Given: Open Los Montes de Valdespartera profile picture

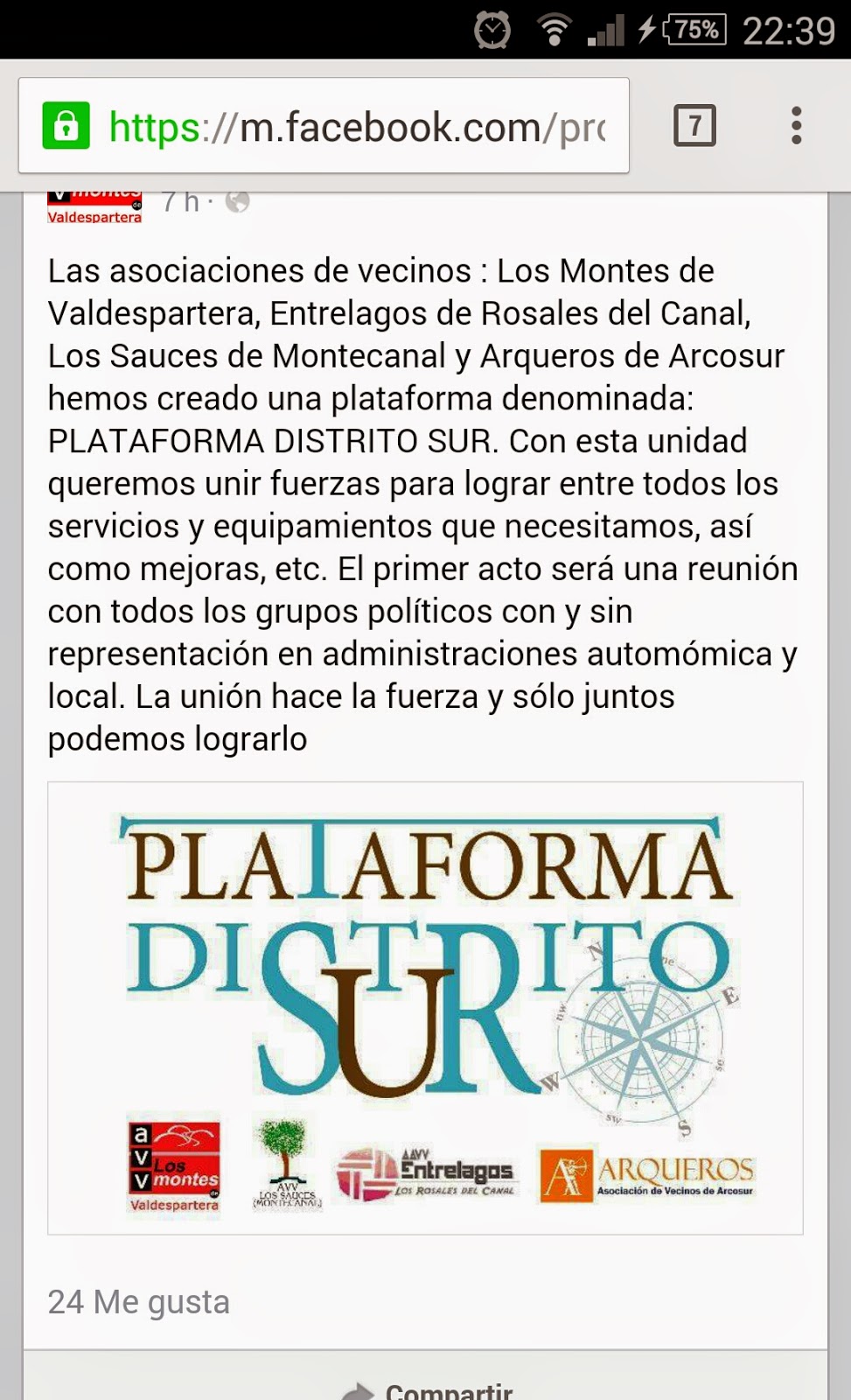Looking at the screenshot, I should pyautogui.click(x=94, y=207).
